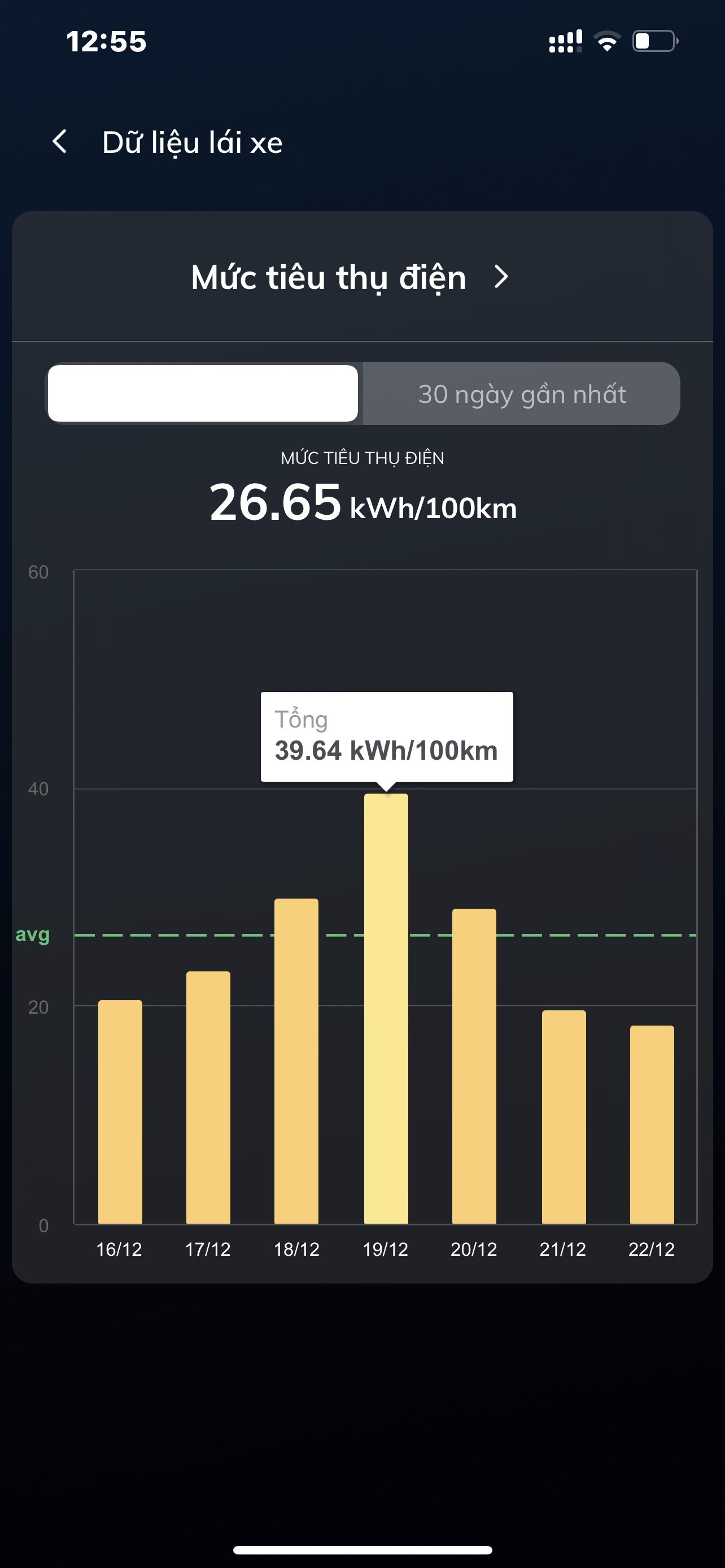Image resolution: width=725 pixels, height=1568 pixels.
Task: Show the 20/12 bar value
Action: [x=474, y=1065]
